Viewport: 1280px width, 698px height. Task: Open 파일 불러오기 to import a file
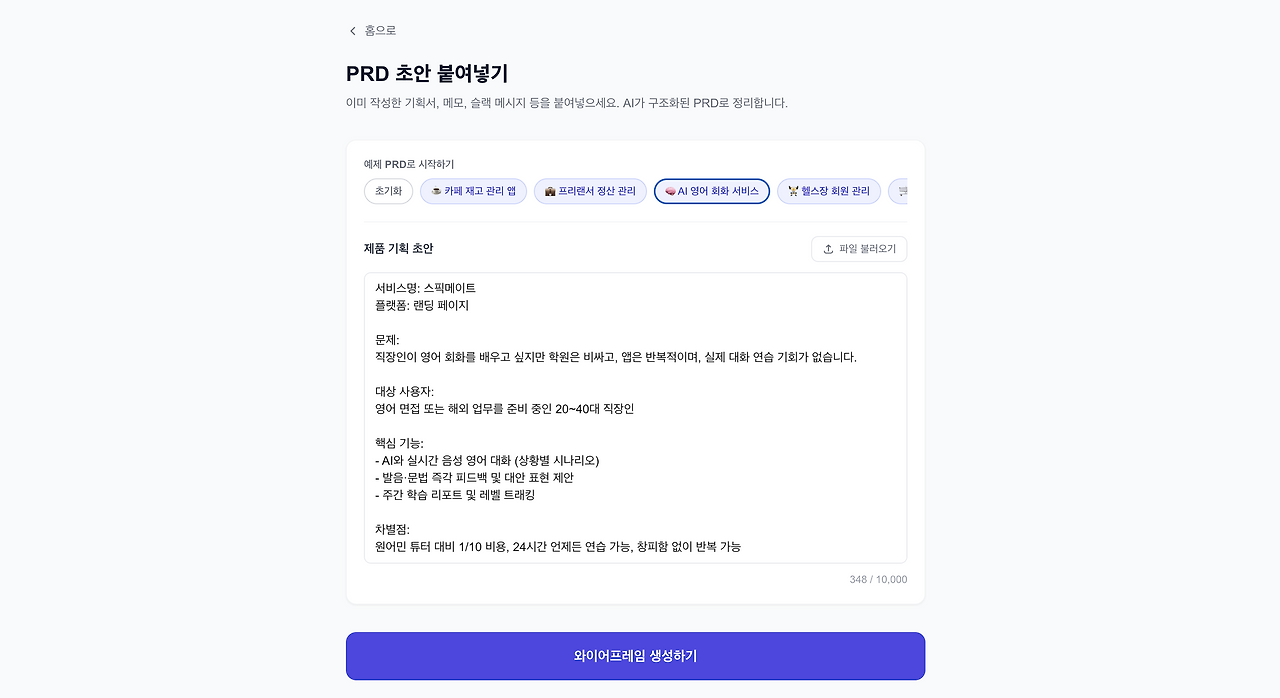[859, 249]
